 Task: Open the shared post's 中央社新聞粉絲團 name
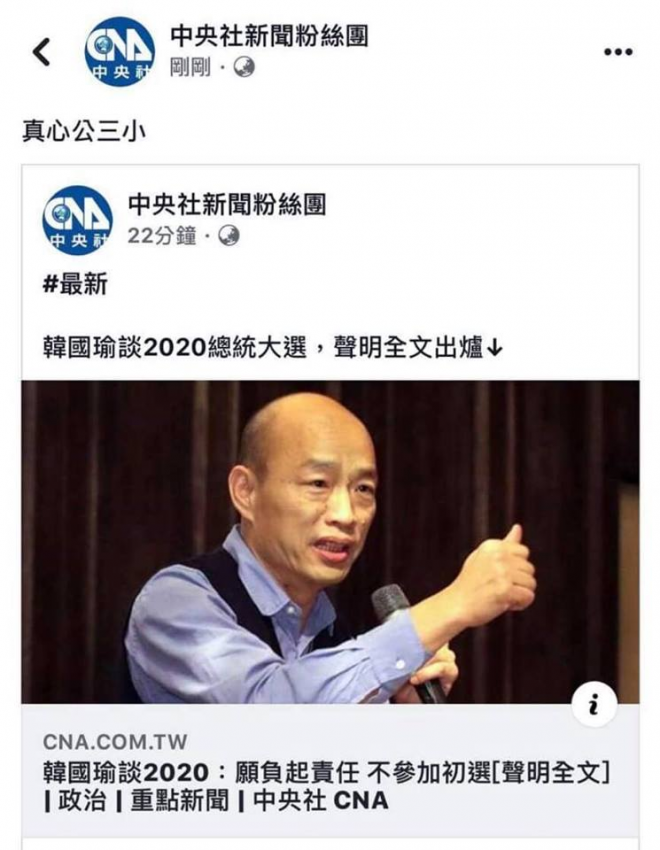click(227, 205)
